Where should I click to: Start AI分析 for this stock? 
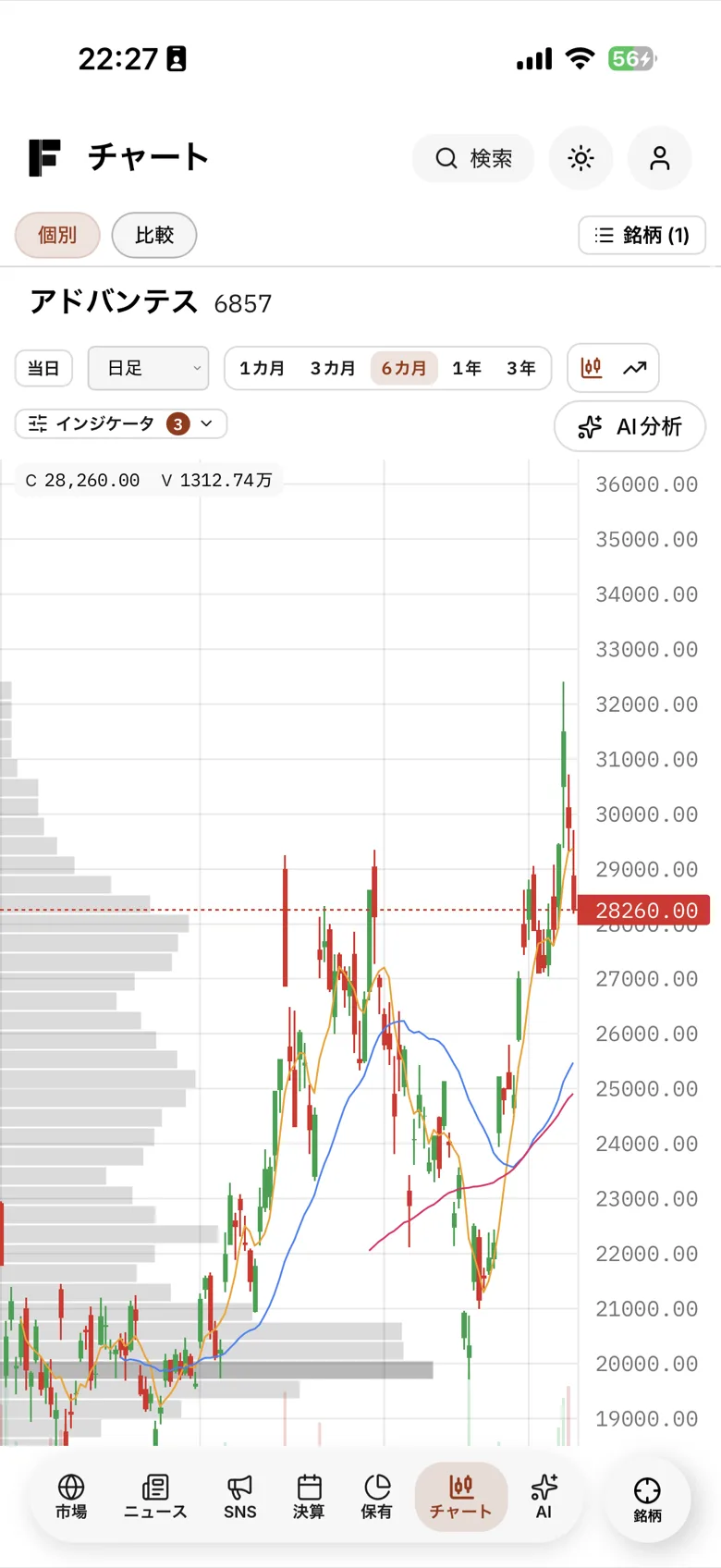[629, 426]
